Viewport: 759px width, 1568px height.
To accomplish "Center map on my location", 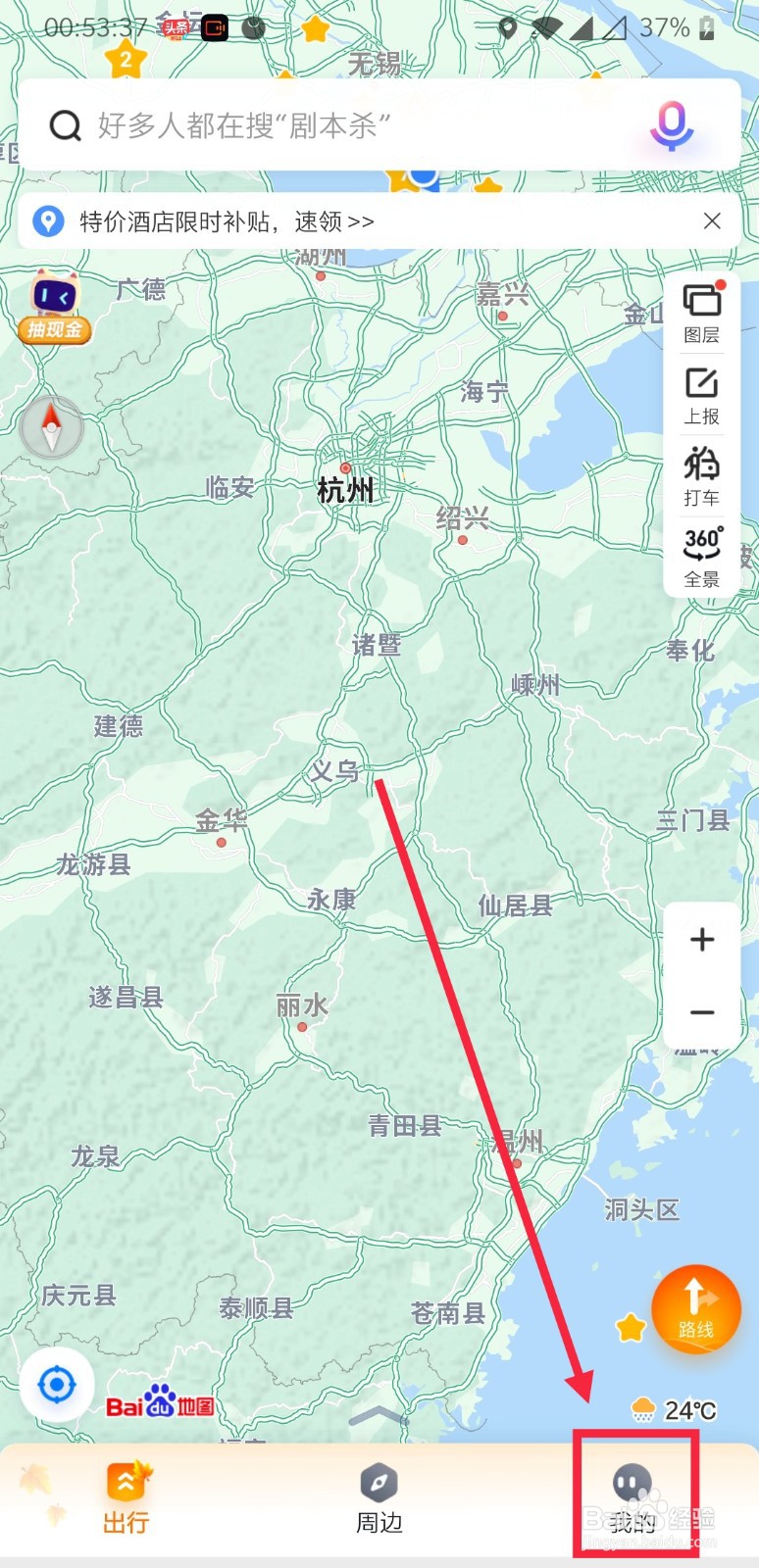I will 57,1386.
